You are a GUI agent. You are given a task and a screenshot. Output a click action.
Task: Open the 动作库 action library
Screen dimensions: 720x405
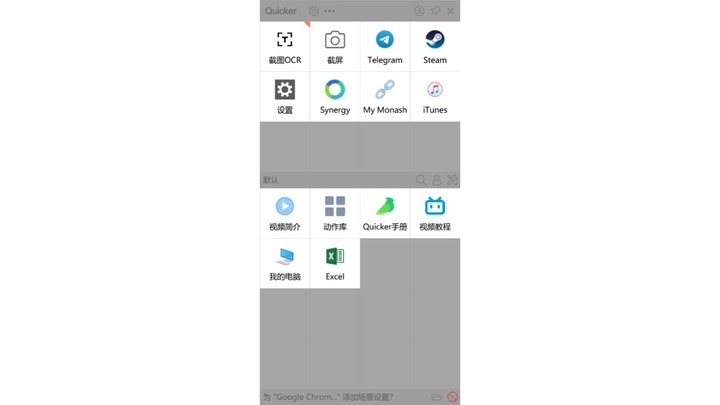[335, 213]
